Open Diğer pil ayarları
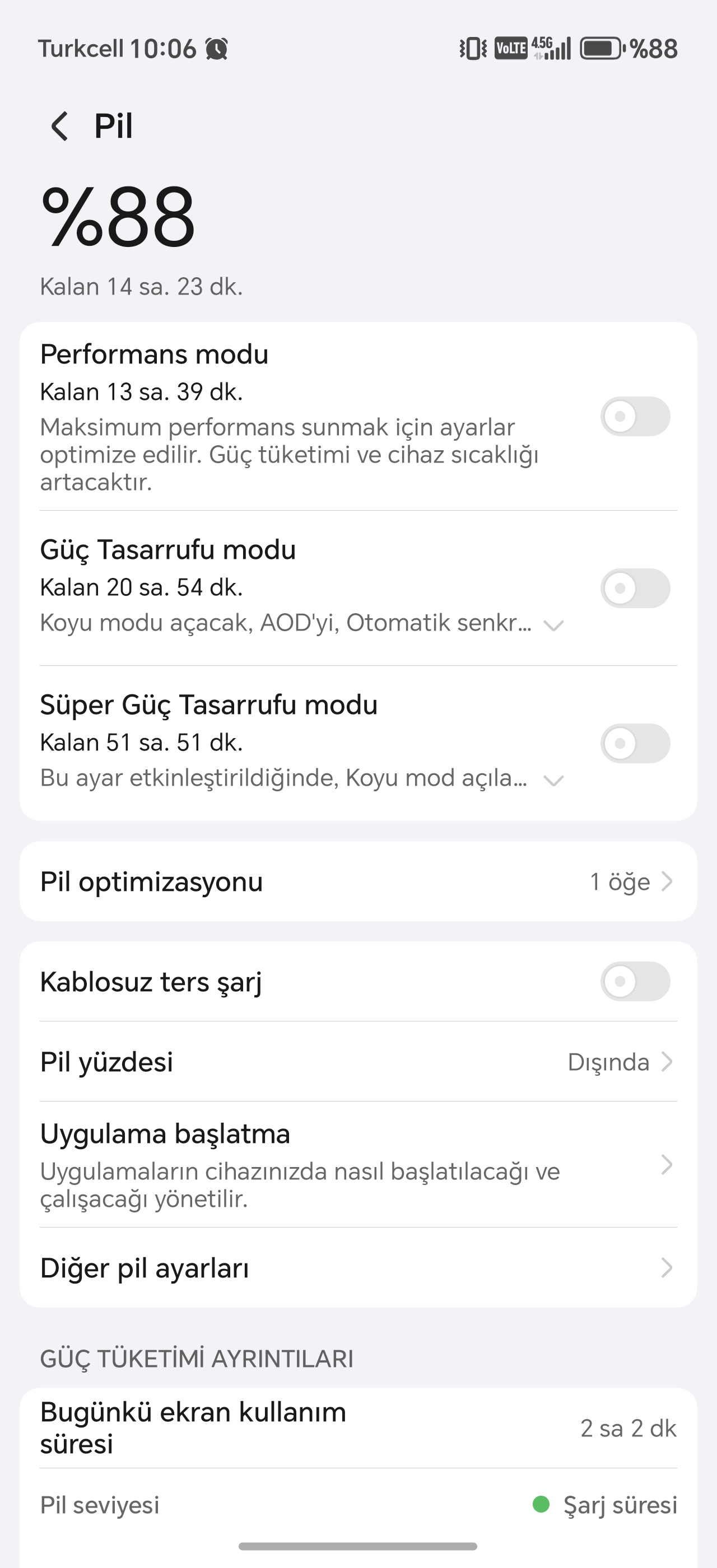 click(358, 1268)
